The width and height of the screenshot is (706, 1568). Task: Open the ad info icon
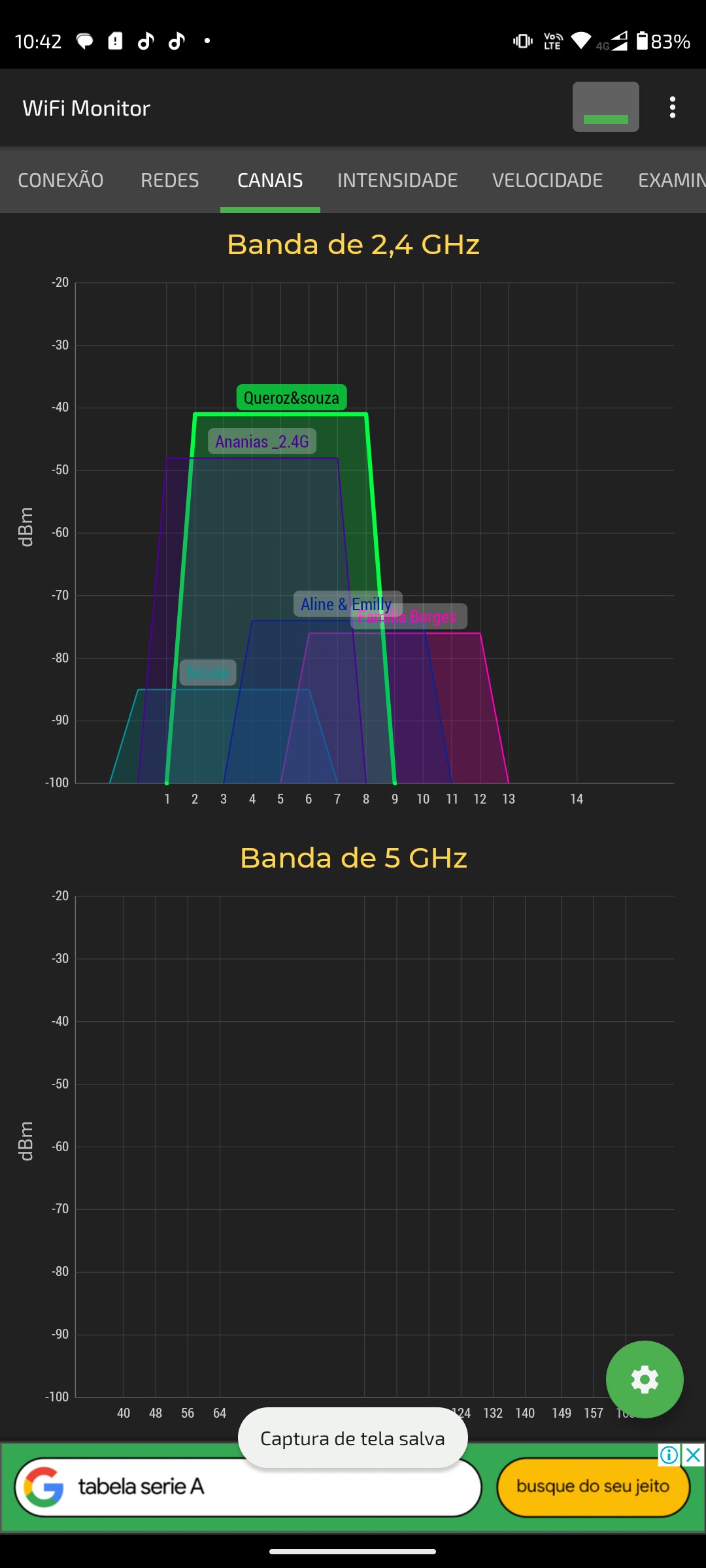(x=669, y=1455)
